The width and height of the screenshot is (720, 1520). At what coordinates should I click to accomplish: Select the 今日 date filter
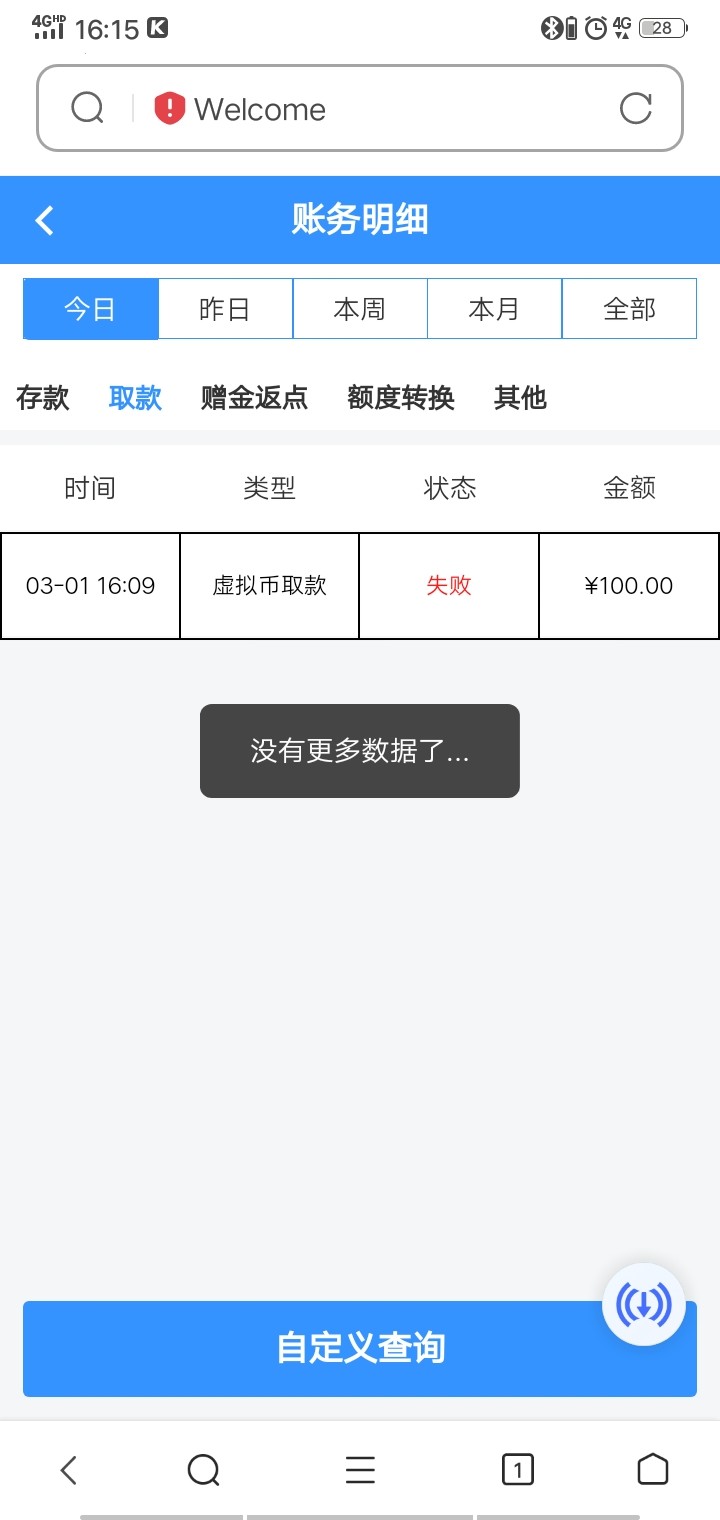click(91, 309)
